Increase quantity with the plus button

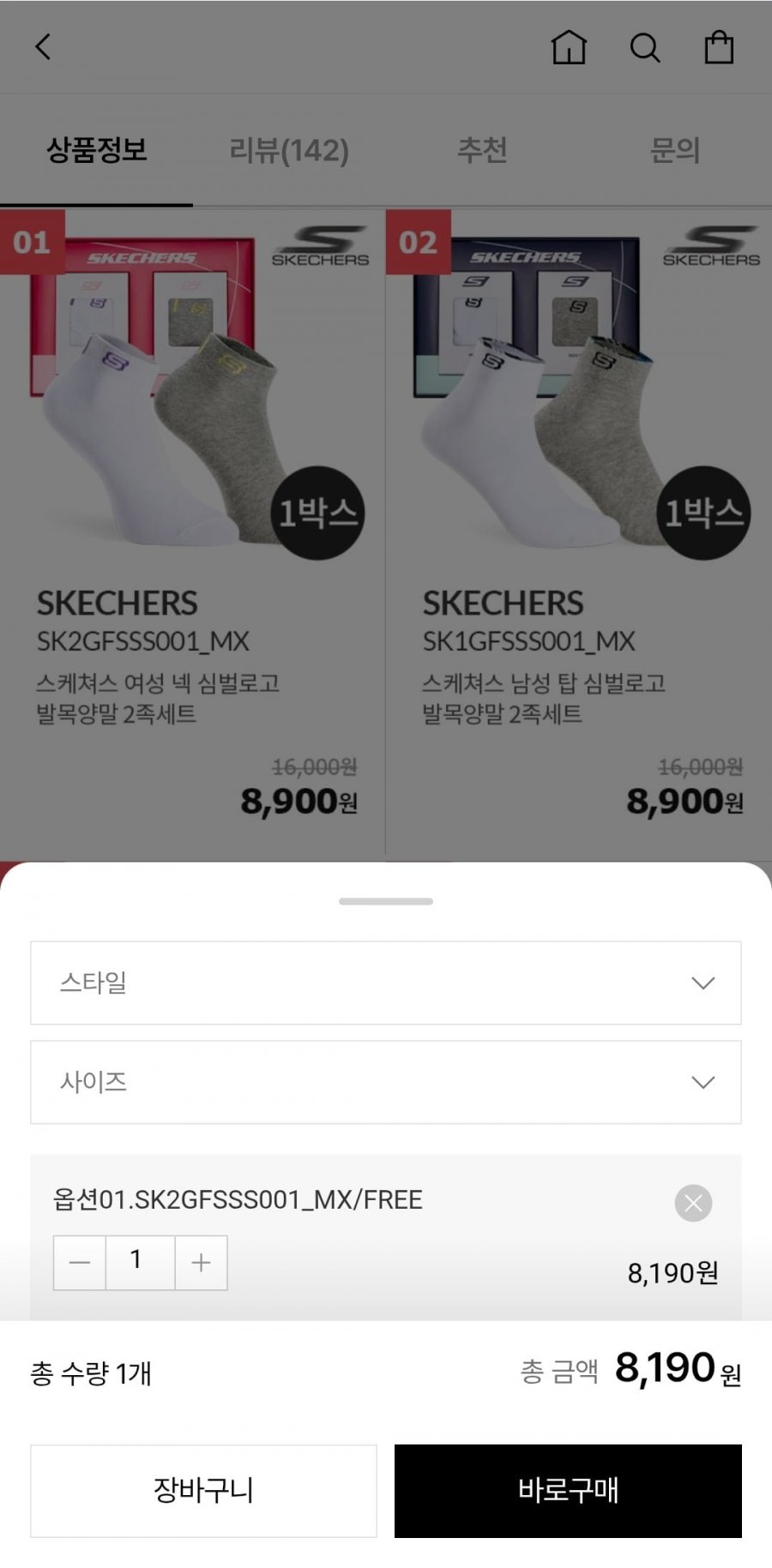coord(201,1262)
